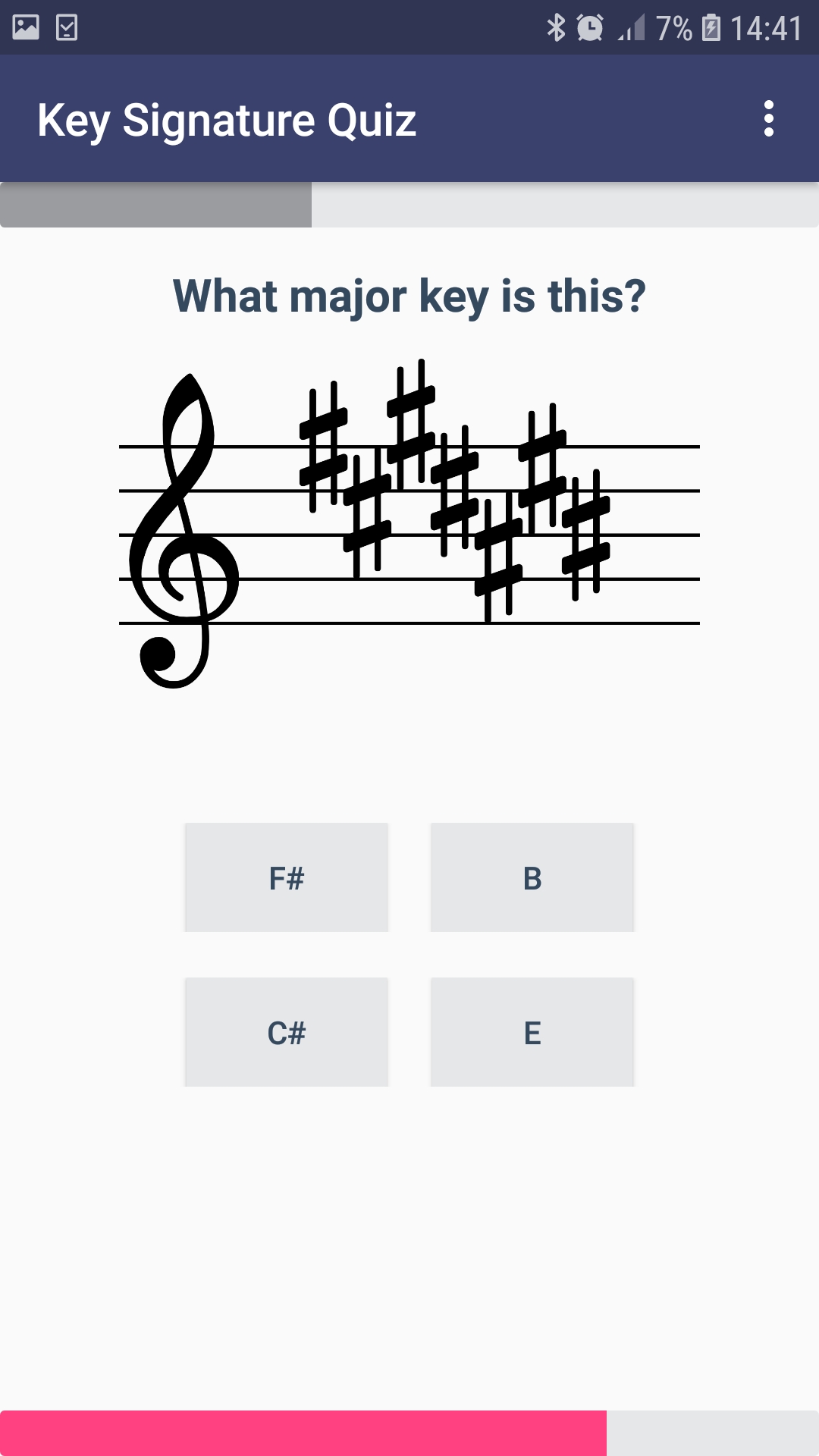Tap the Key Signature Quiz title

coord(227,120)
